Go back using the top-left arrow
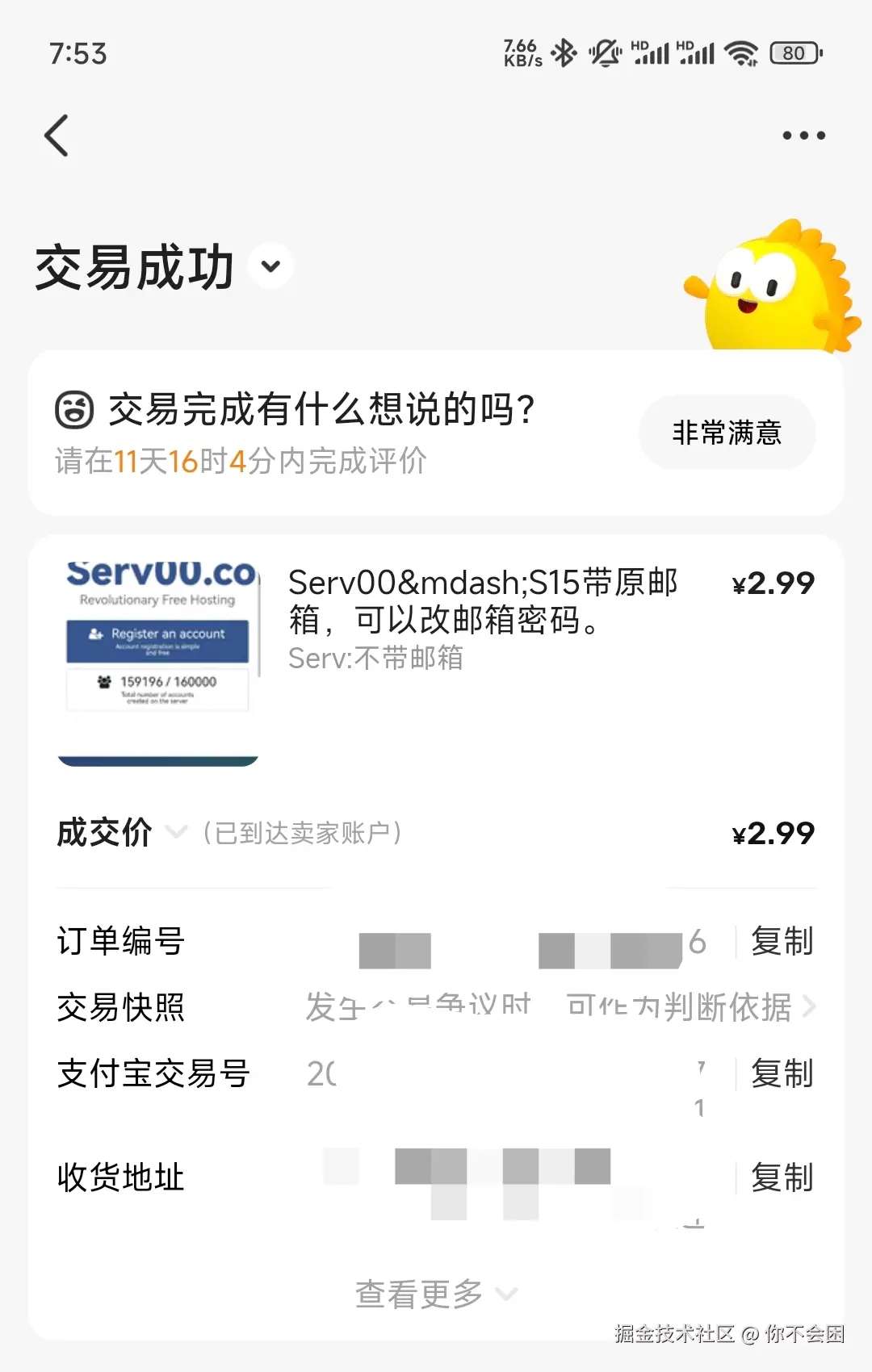Screen dimensions: 872x1372 tap(57, 136)
